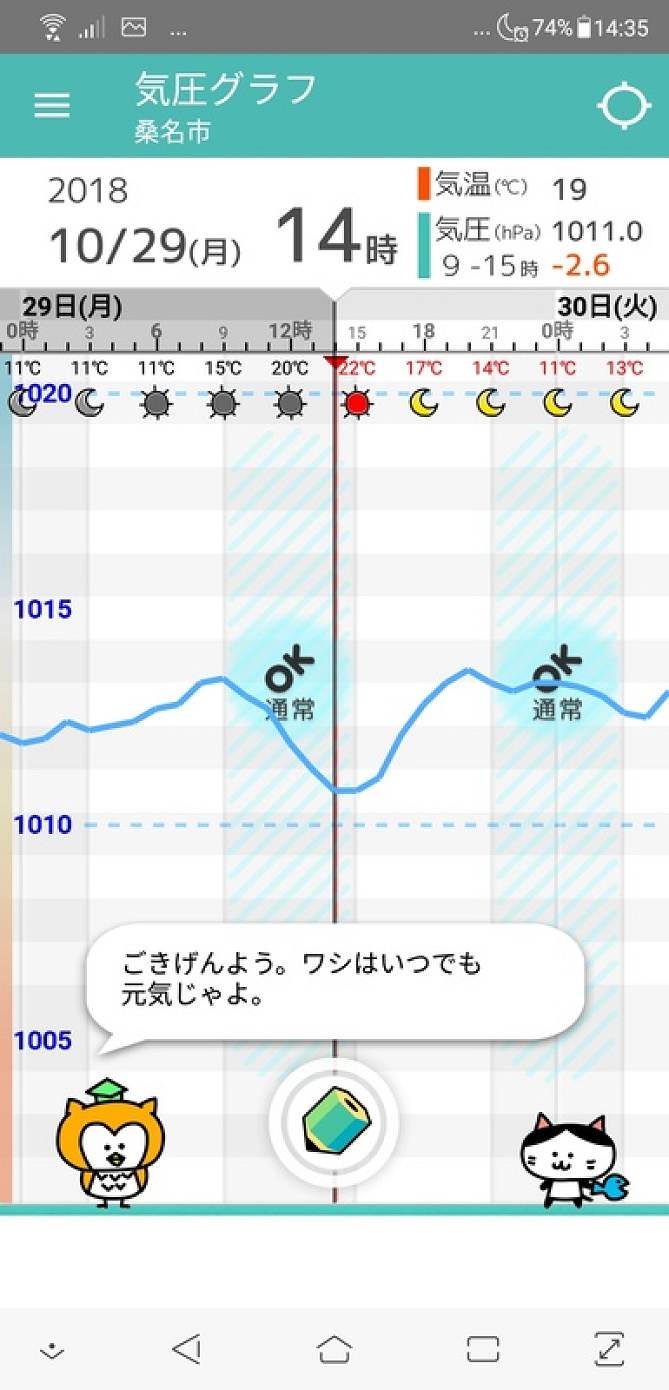Open the hamburger menu
Screen dimensions: 669x1390
click(x=52, y=106)
